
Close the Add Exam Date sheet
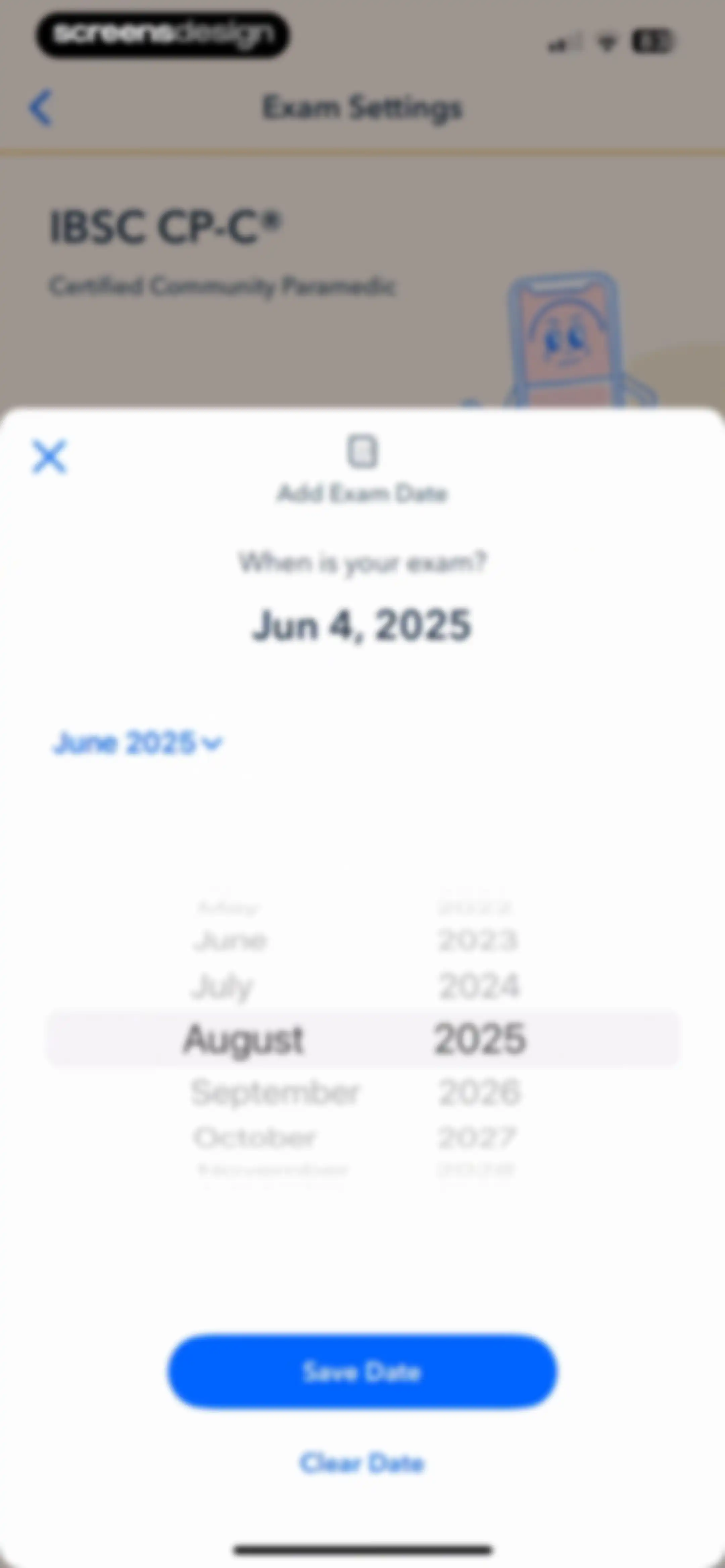[49, 457]
